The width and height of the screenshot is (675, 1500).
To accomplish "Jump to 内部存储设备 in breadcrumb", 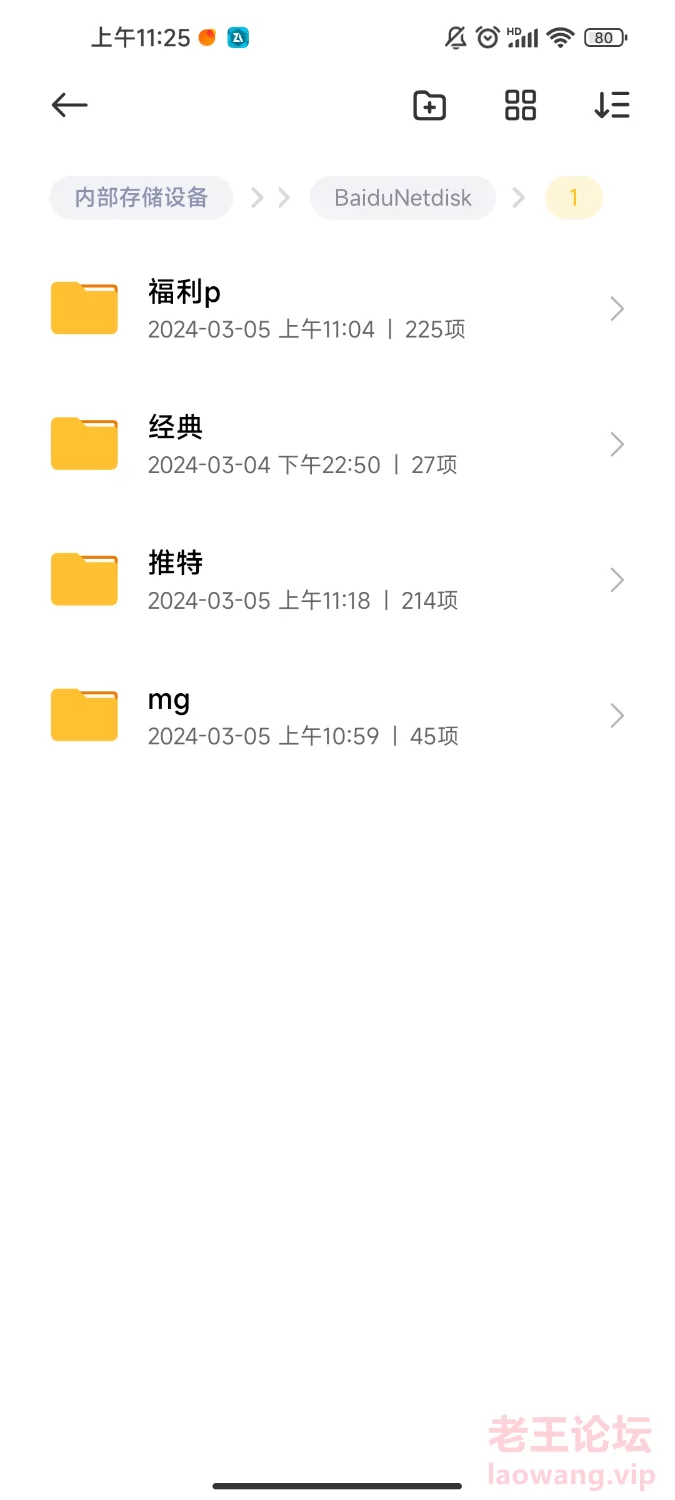I will 141,197.
